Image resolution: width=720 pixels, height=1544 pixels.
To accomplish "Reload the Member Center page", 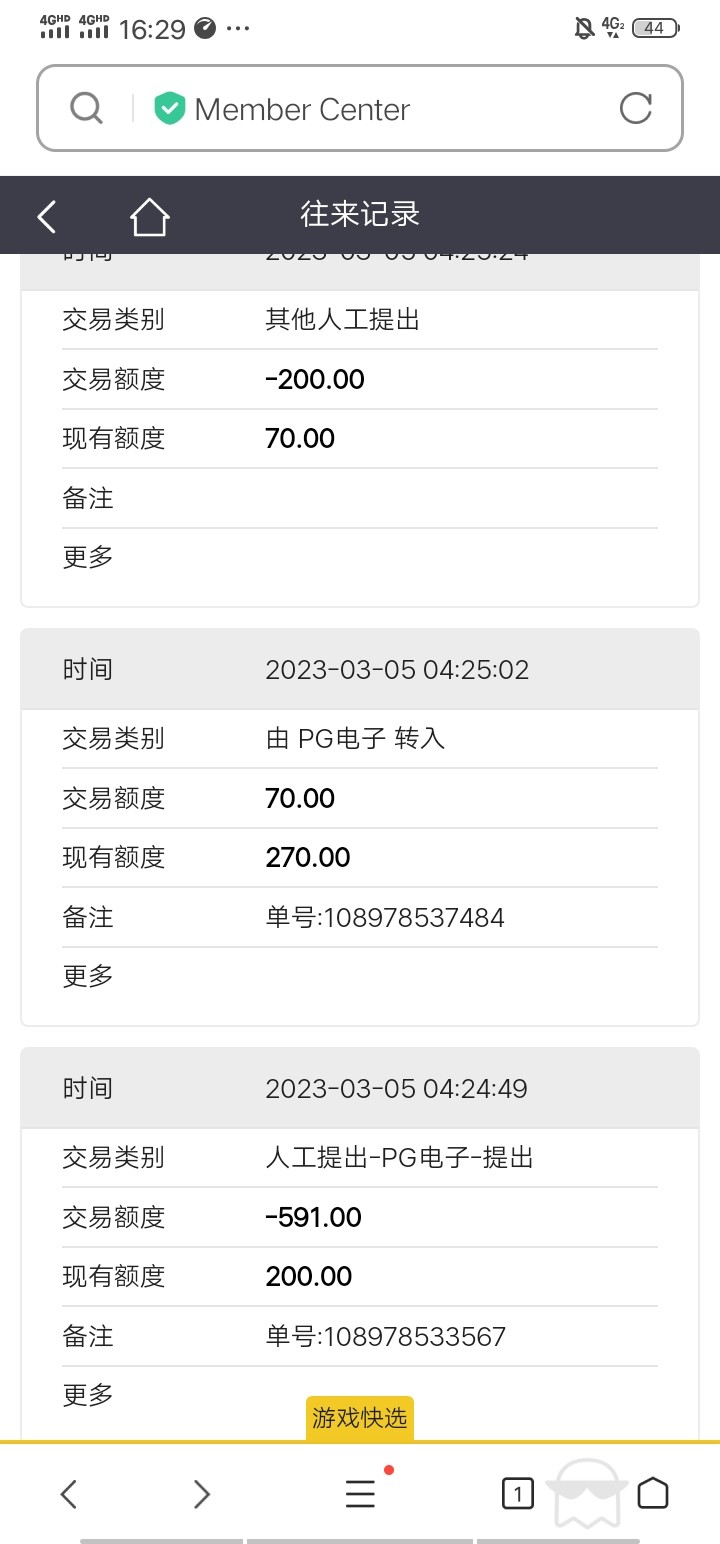I will click(635, 108).
